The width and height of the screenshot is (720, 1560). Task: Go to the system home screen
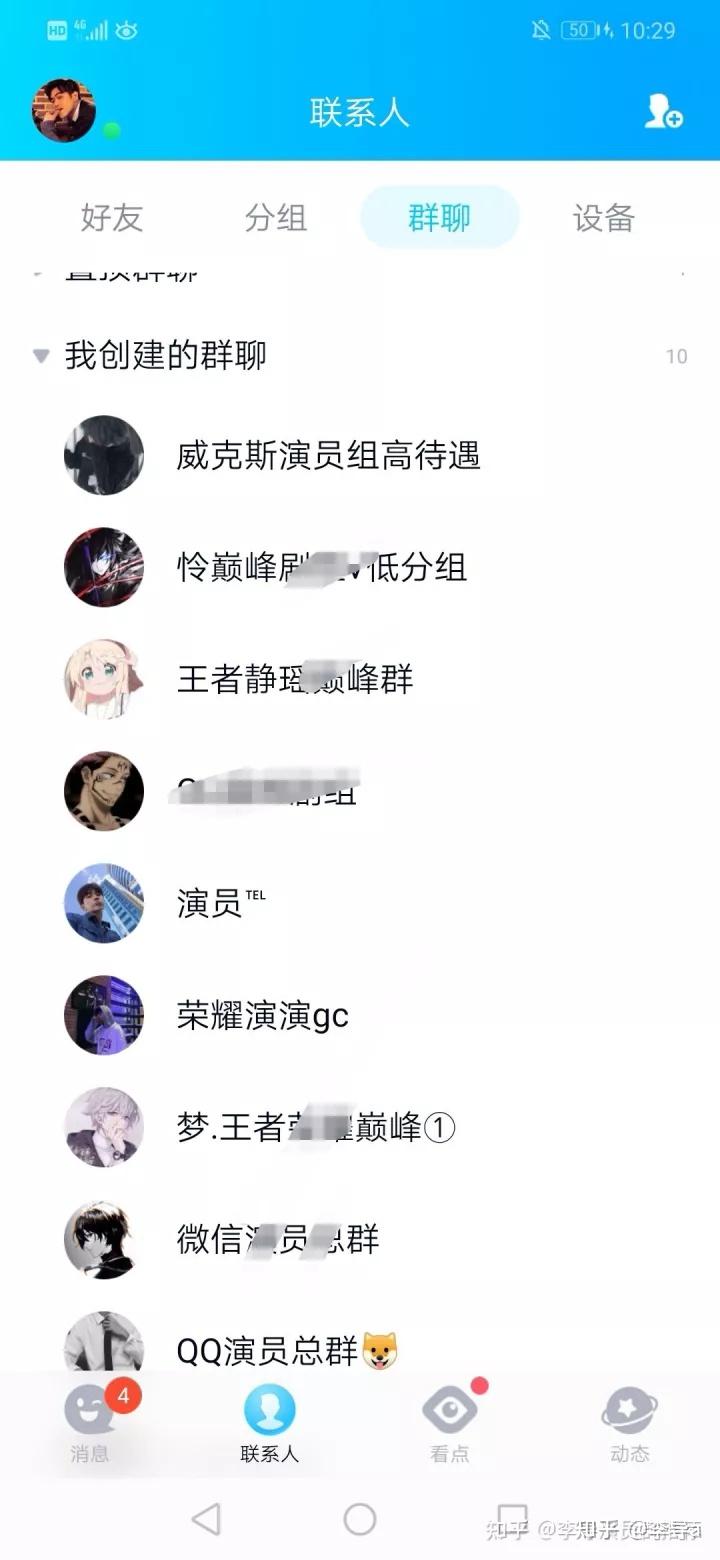tap(360, 1519)
